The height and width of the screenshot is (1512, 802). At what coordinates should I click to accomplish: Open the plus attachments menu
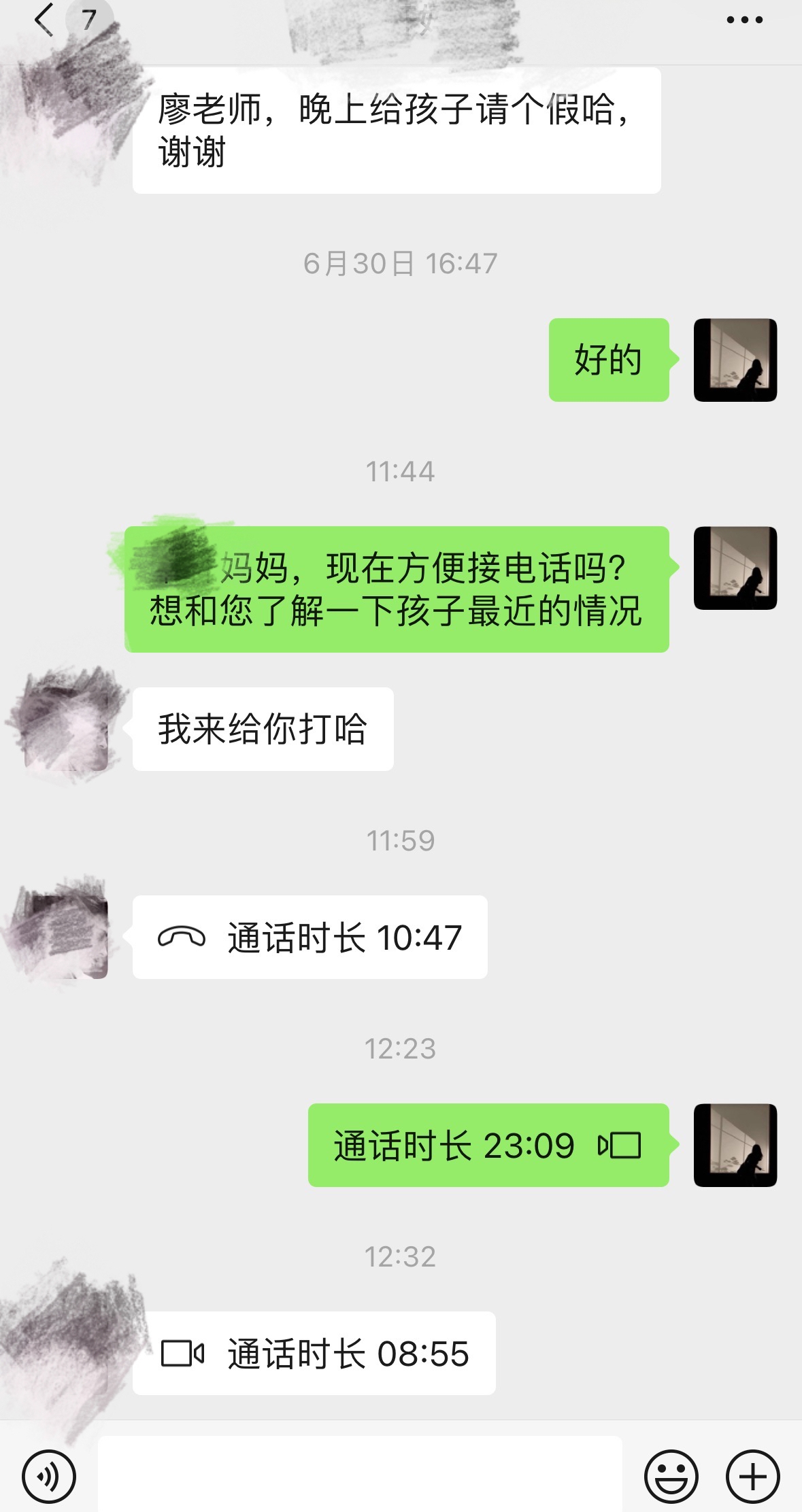(x=752, y=1476)
